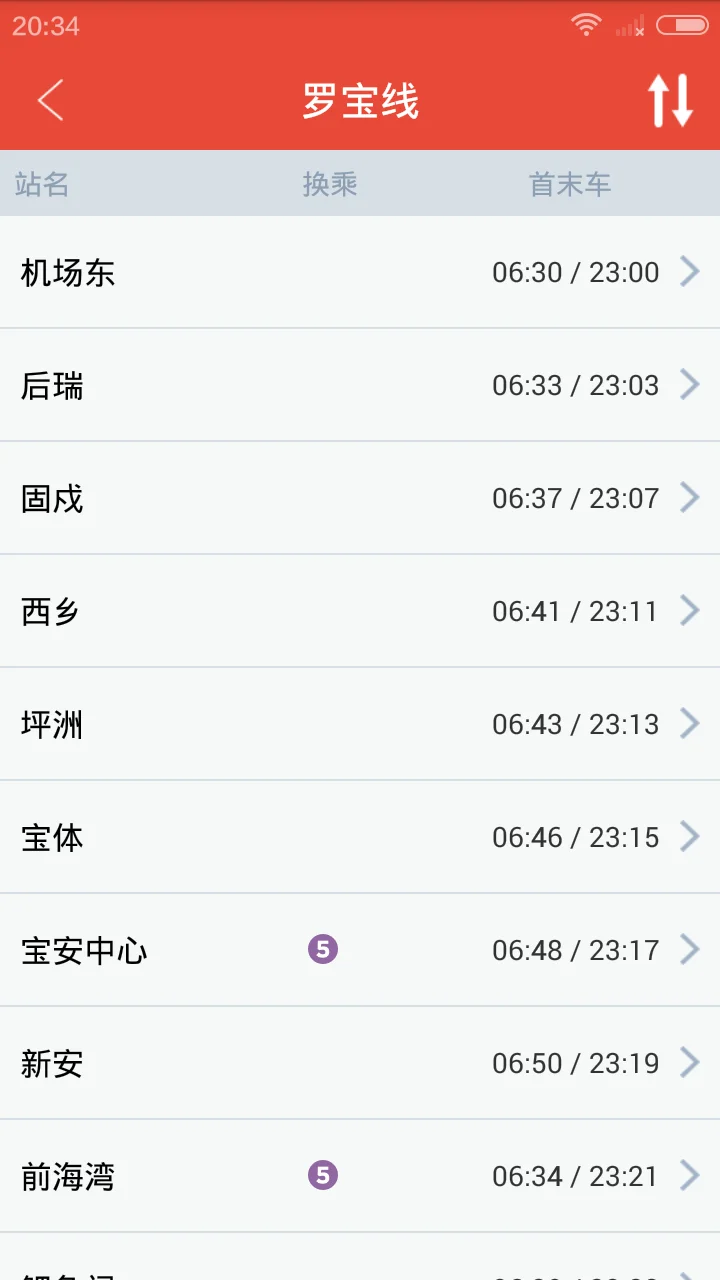
Task: Tap the signal strength icon
Action: pos(624,25)
